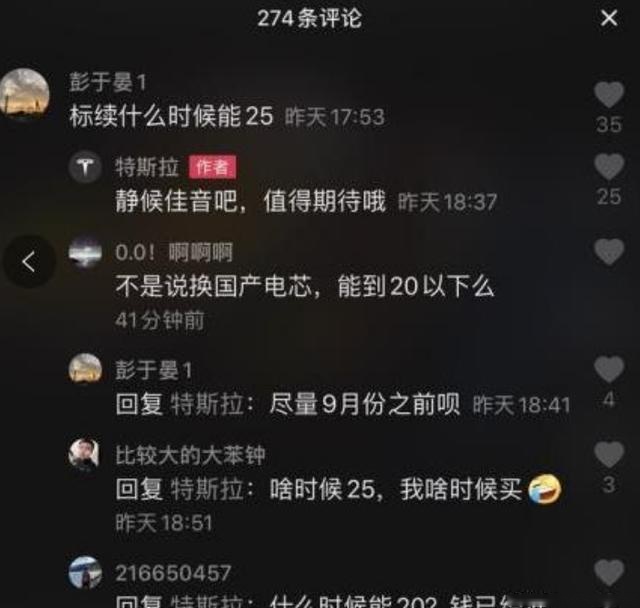The height and width of the screenshot is (608, 640).
Task: Open 彭于晏1's profile avatar on top comment
Action: pos(24,95)
